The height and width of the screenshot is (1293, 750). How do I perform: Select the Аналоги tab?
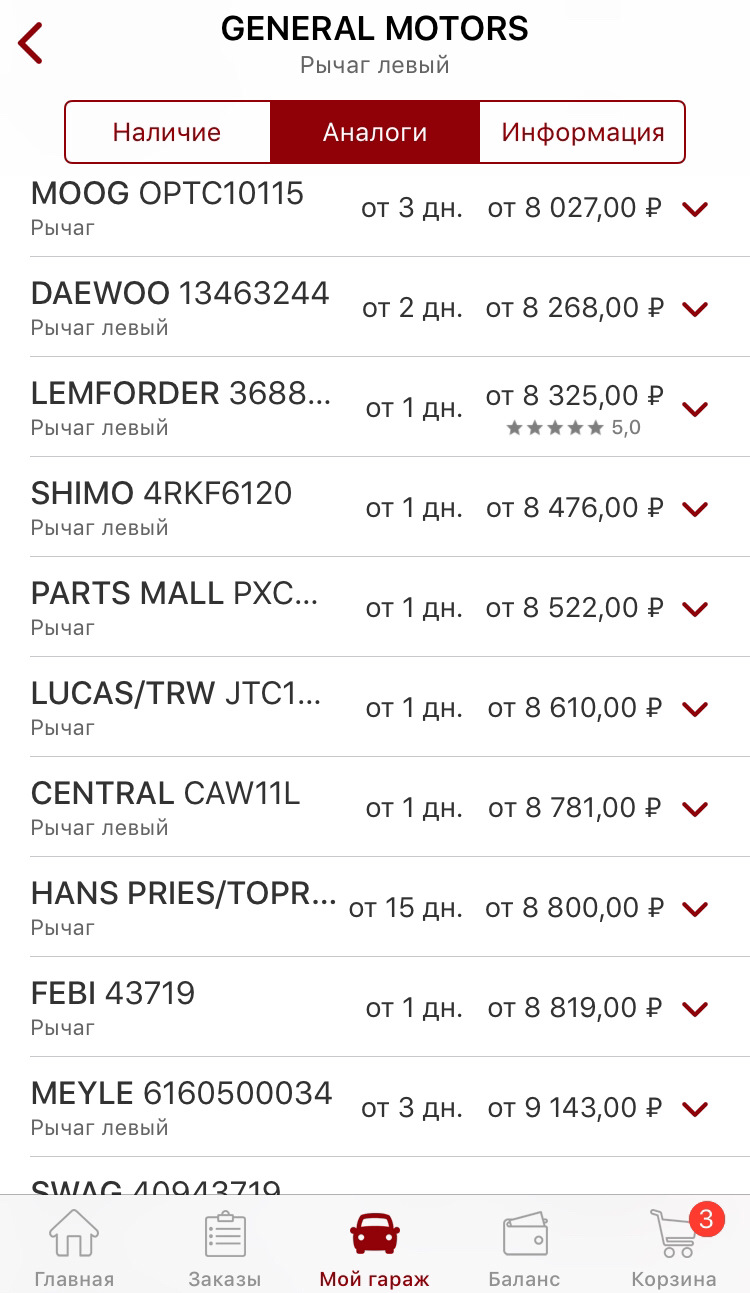pos(375,132)
